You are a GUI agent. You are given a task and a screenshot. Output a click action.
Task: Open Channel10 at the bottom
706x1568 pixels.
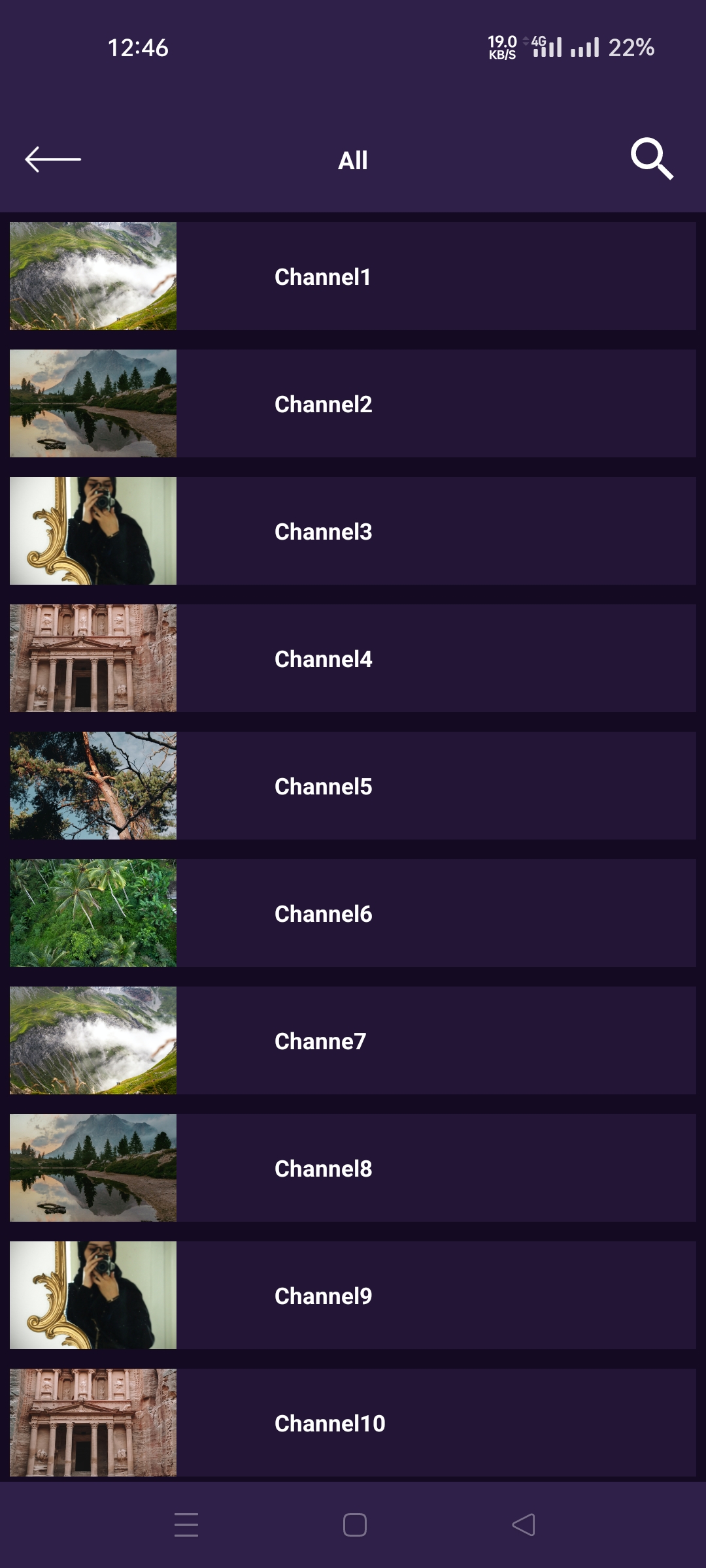pyautogui.click(x=353, y=1423)
